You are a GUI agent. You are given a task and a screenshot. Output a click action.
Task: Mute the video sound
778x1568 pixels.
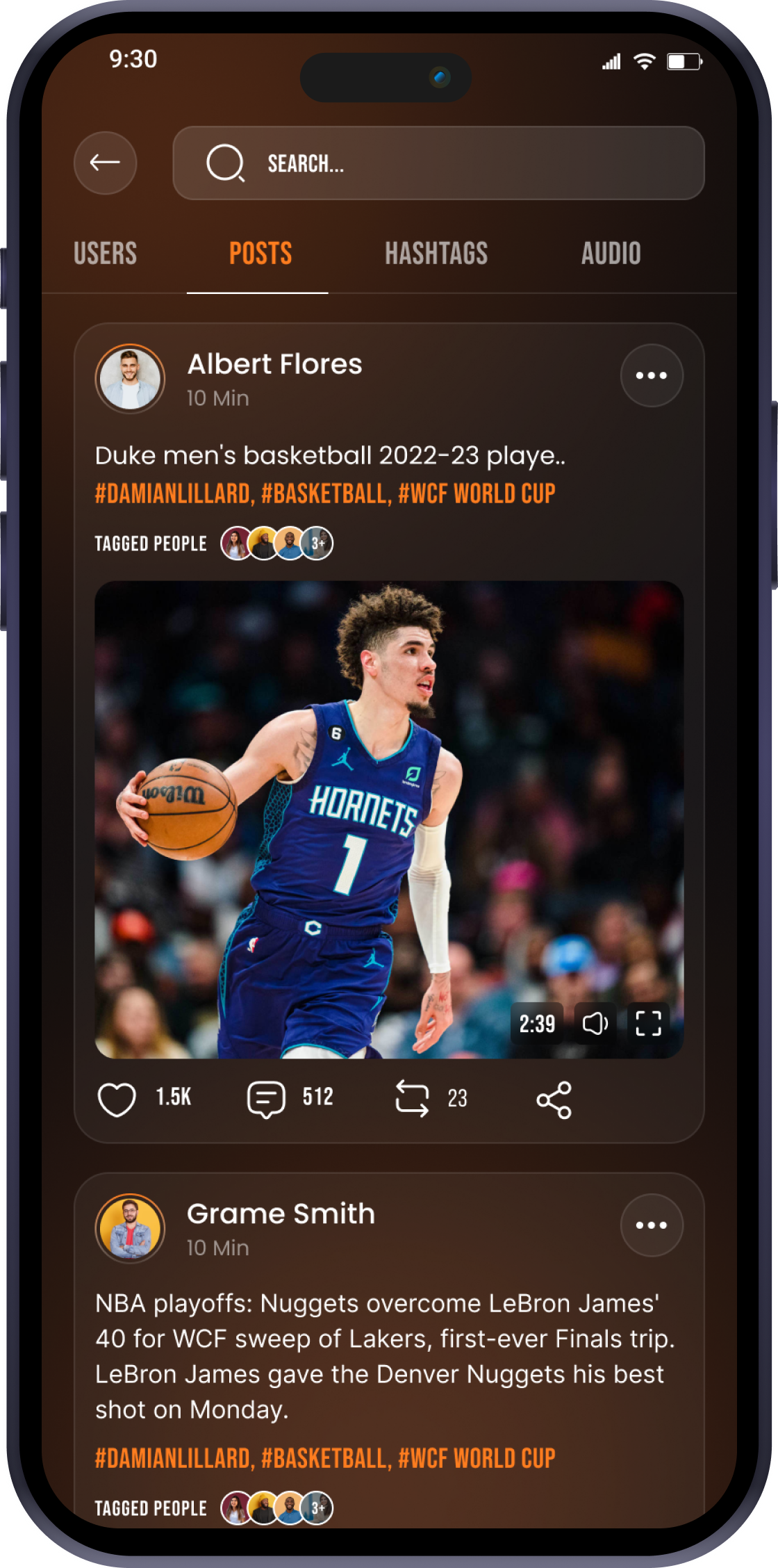pos(595,1023)
